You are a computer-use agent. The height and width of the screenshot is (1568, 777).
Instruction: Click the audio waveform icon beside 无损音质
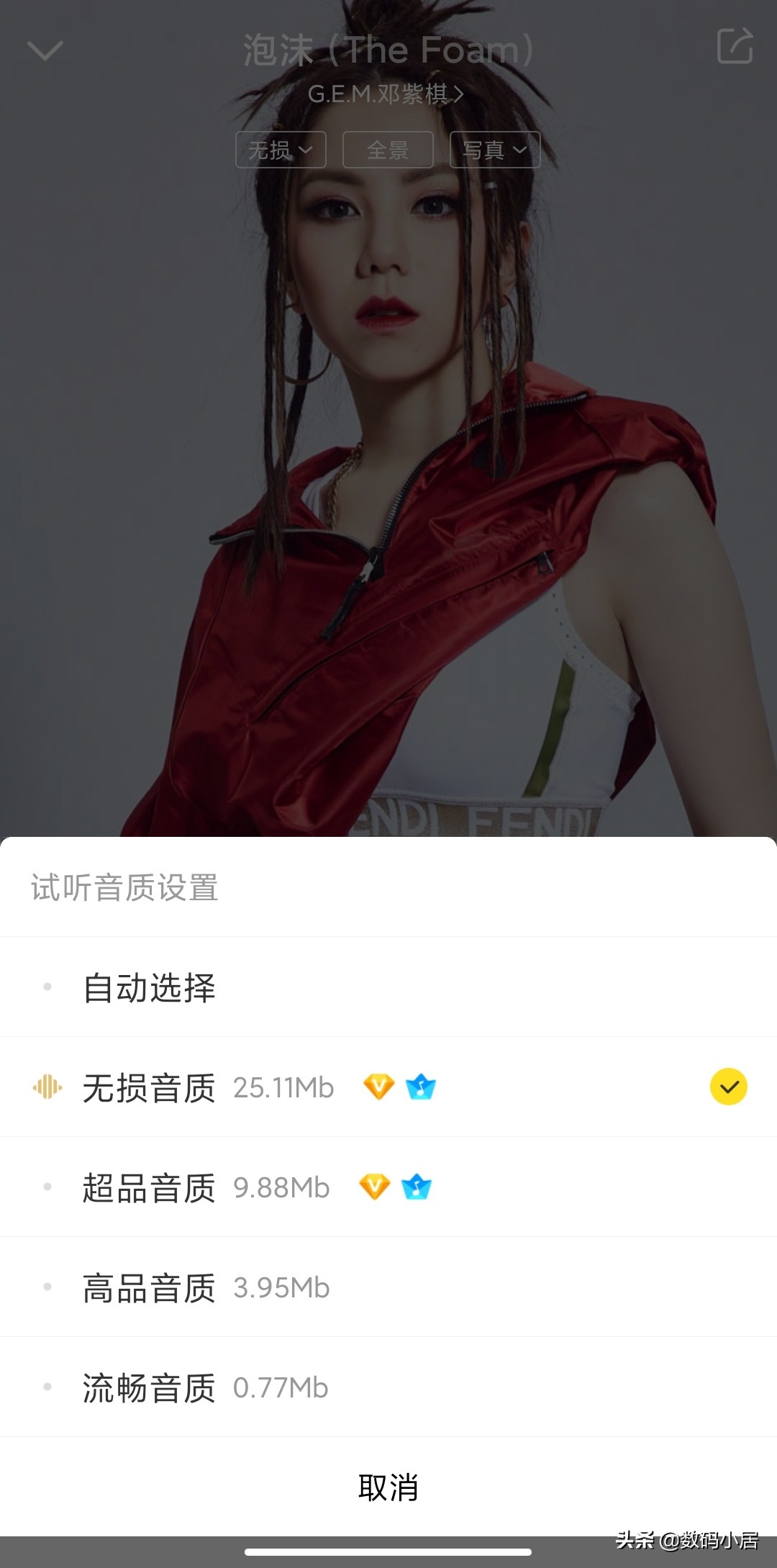[46, 1087]
